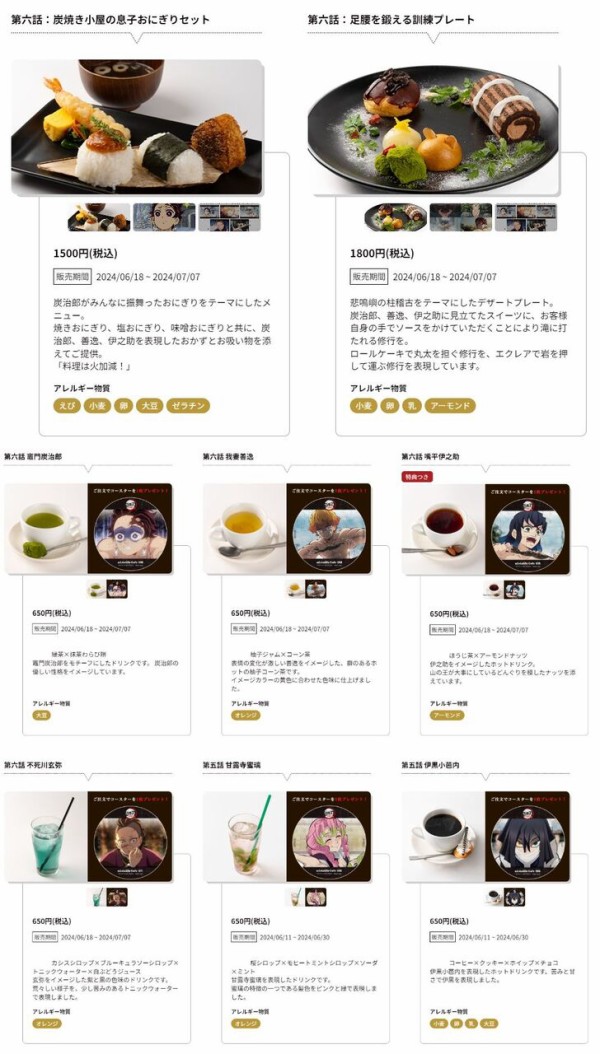Show the coaster thumbnail for 嘴平伊之助 drink

click(514, 589)
